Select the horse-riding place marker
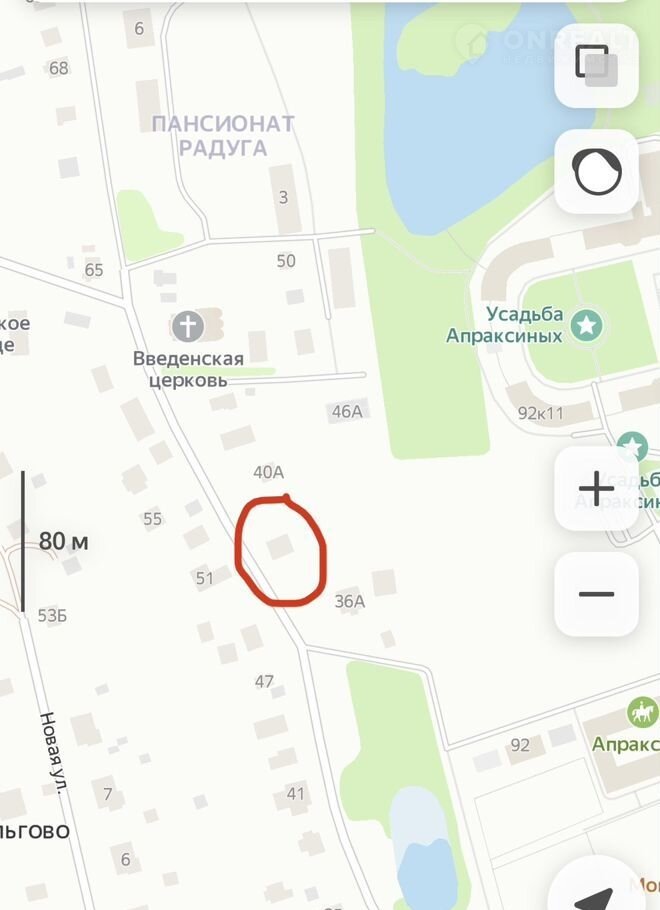 642,713
